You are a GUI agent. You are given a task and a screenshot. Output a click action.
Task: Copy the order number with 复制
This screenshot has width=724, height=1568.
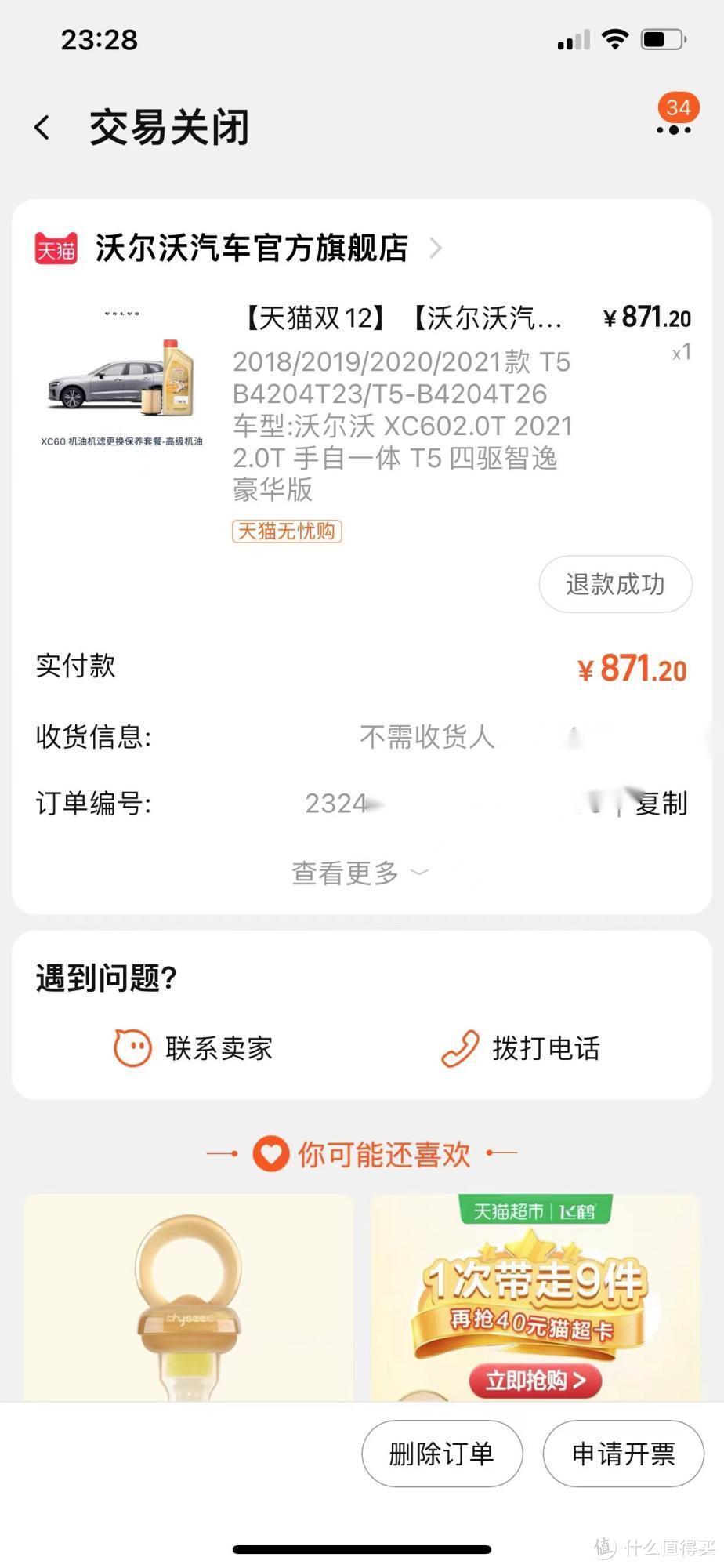[x=661, y=804]
